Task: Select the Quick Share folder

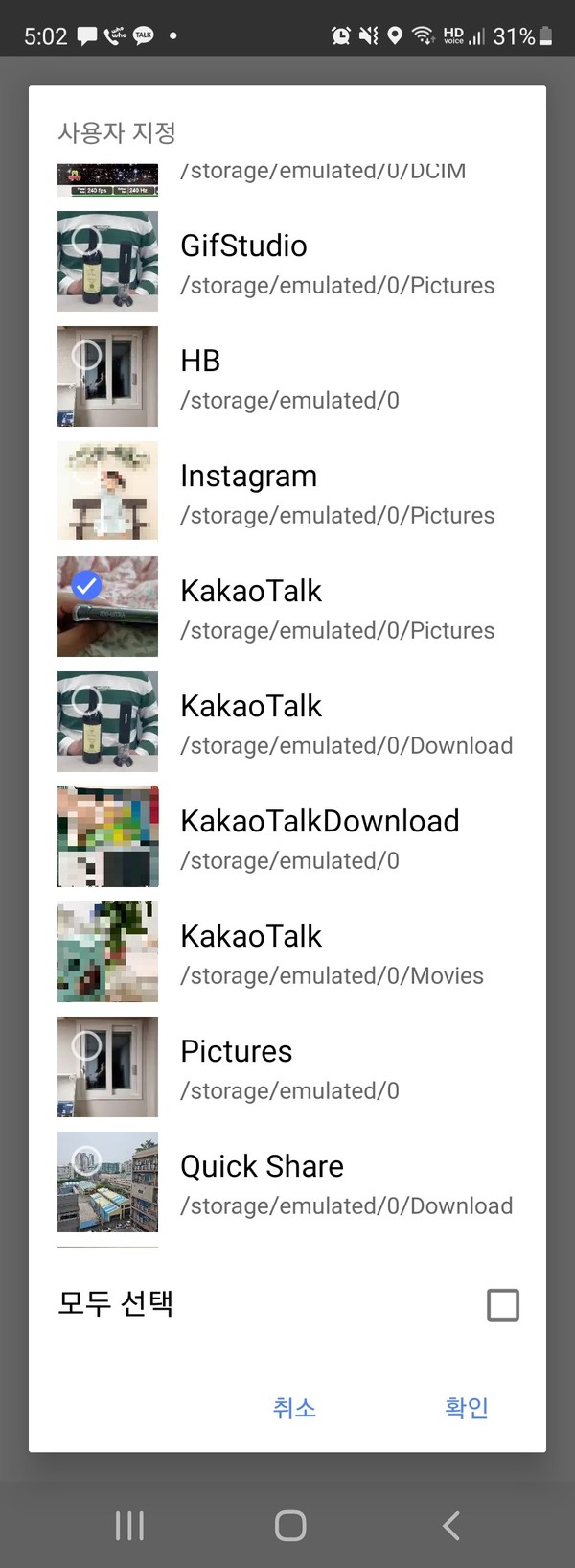Action: tap(287, 1182)
